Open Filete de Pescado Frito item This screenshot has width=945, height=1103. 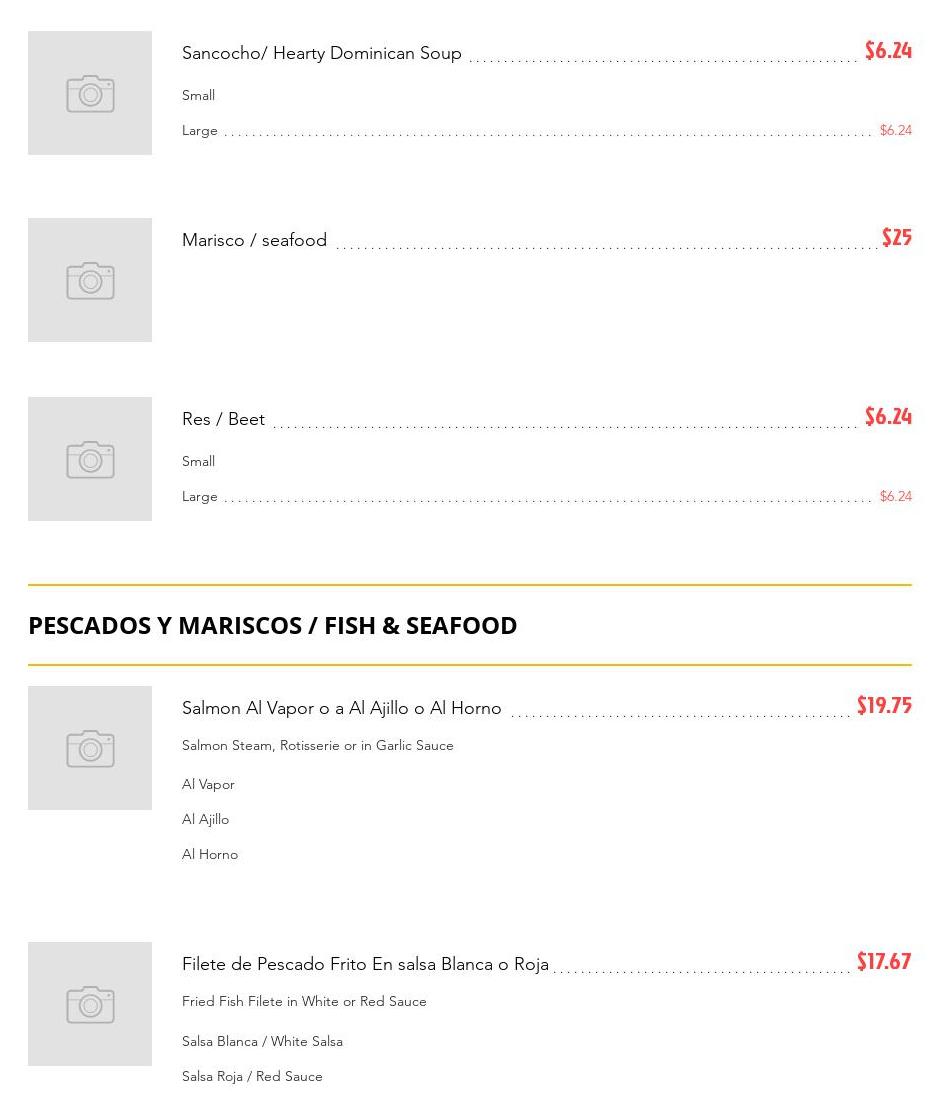click(x=365, y=964)
